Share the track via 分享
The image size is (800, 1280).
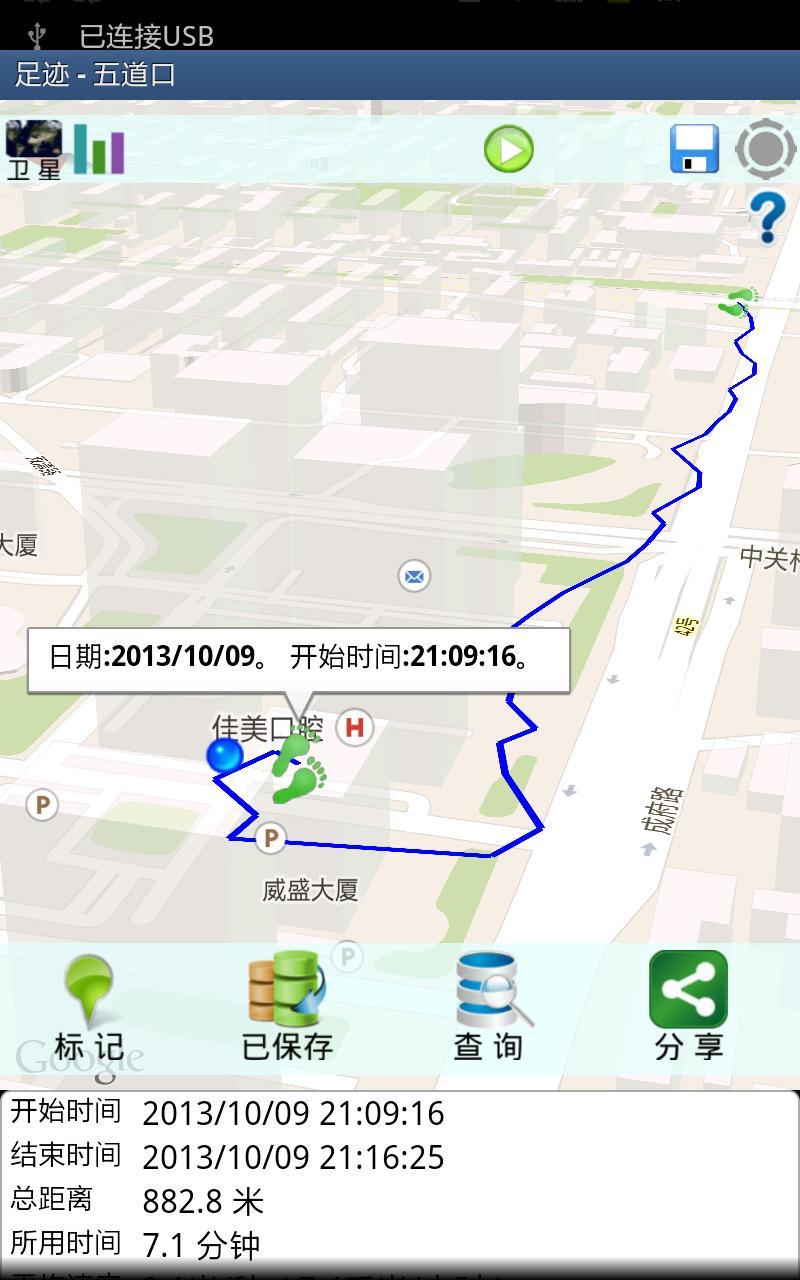point(689,1007)
